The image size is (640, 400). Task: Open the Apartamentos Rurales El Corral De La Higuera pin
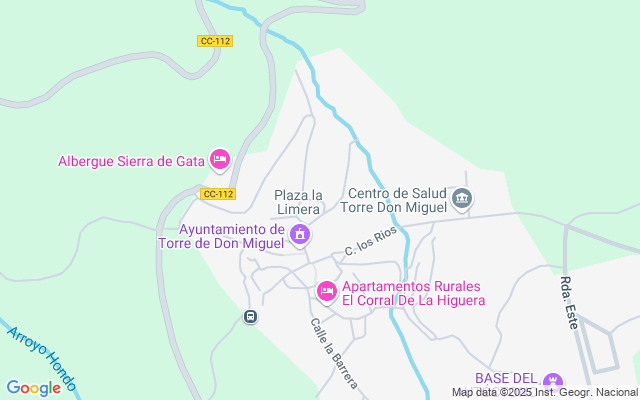[326, 292]
